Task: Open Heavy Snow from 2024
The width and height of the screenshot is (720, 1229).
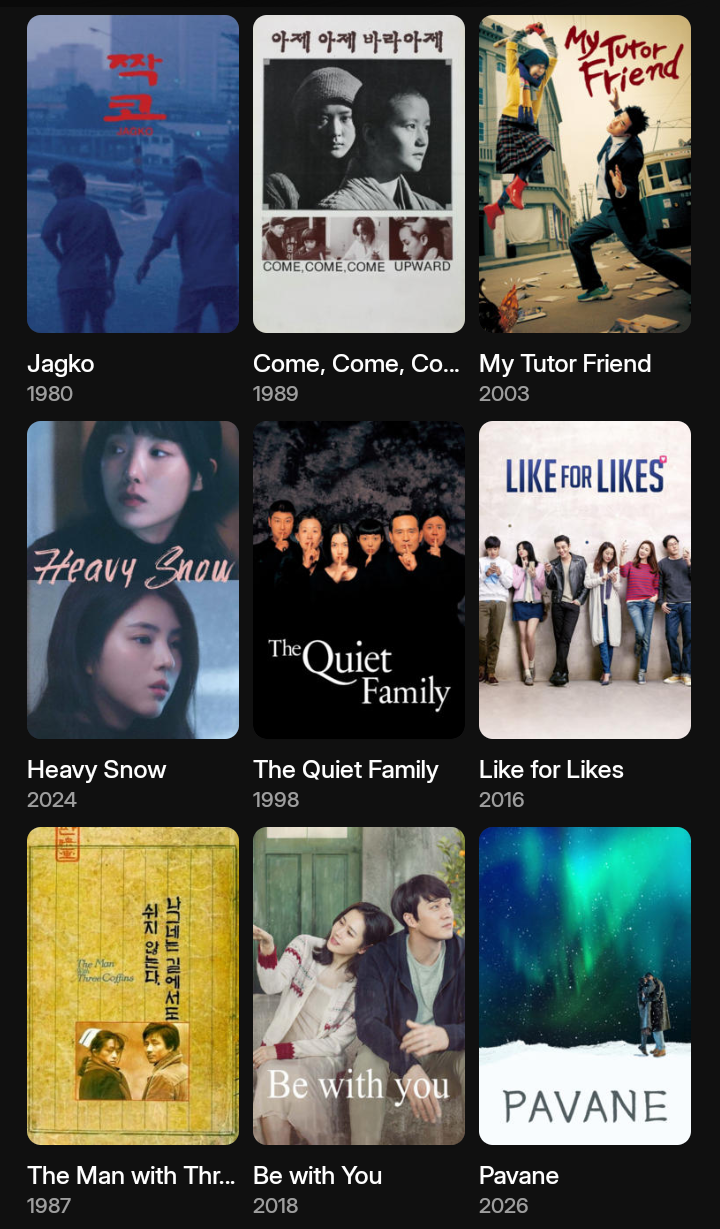Action: pyautogui.click(x=133, y=580)
